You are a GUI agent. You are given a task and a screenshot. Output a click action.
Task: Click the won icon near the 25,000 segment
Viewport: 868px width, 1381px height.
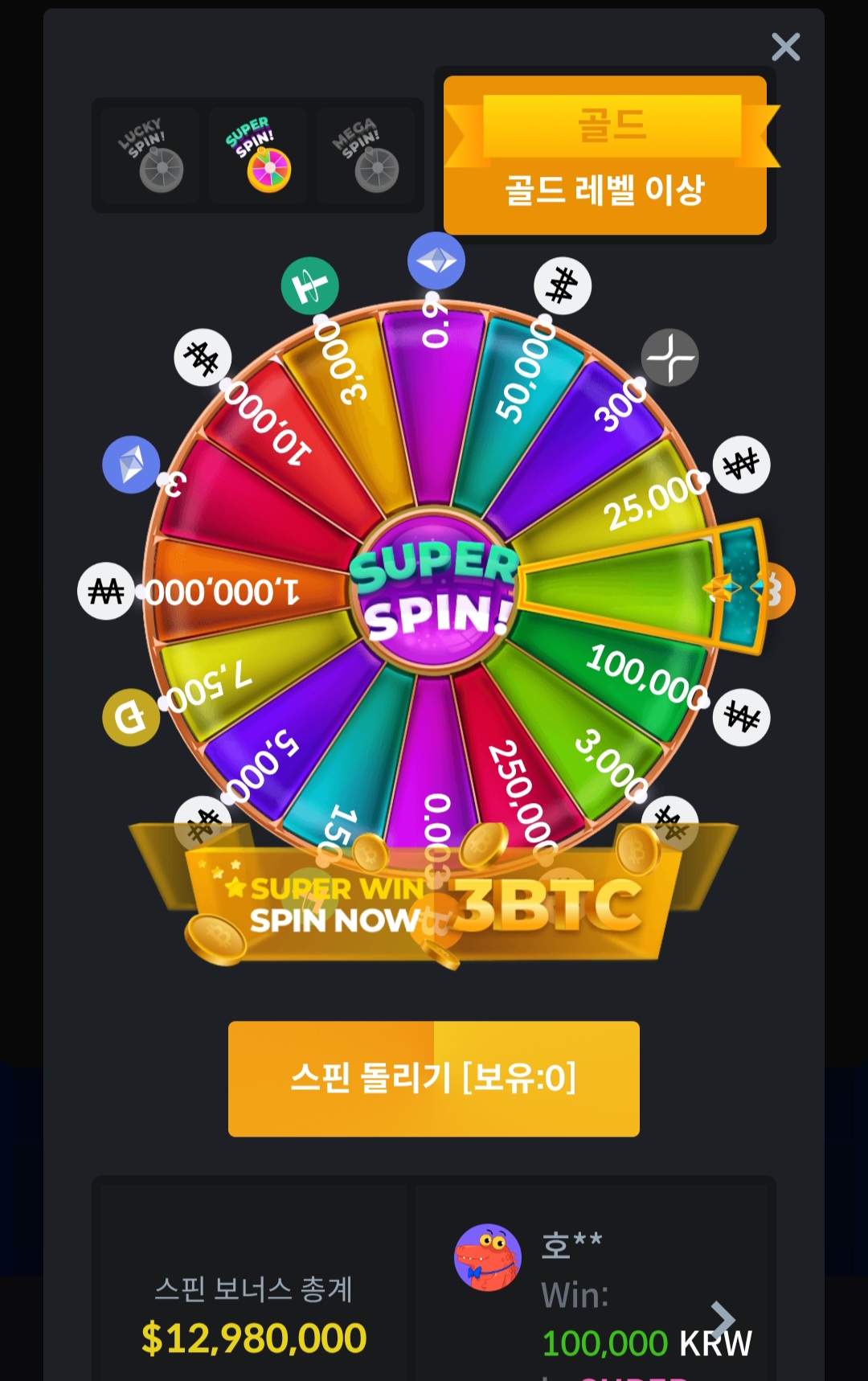tap(740, 465)
